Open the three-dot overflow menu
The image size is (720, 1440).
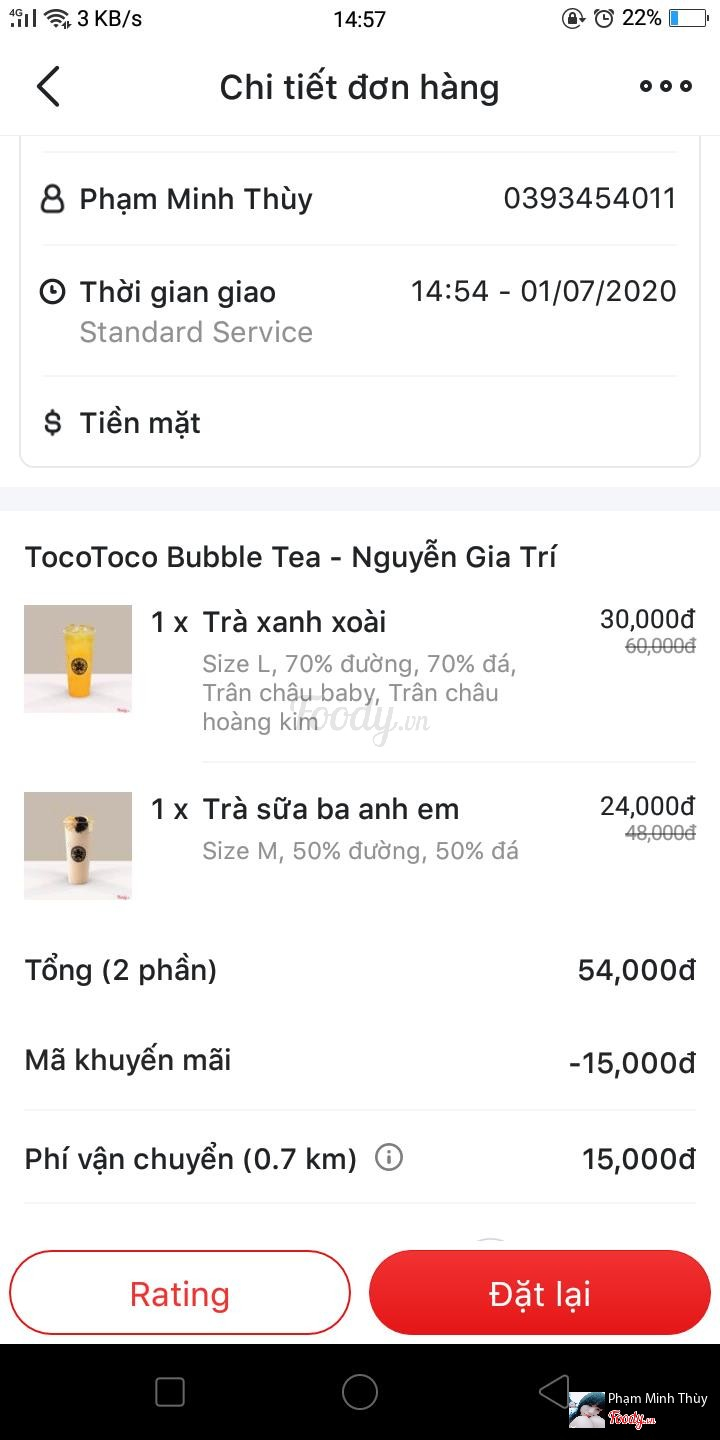click(666, 87)
